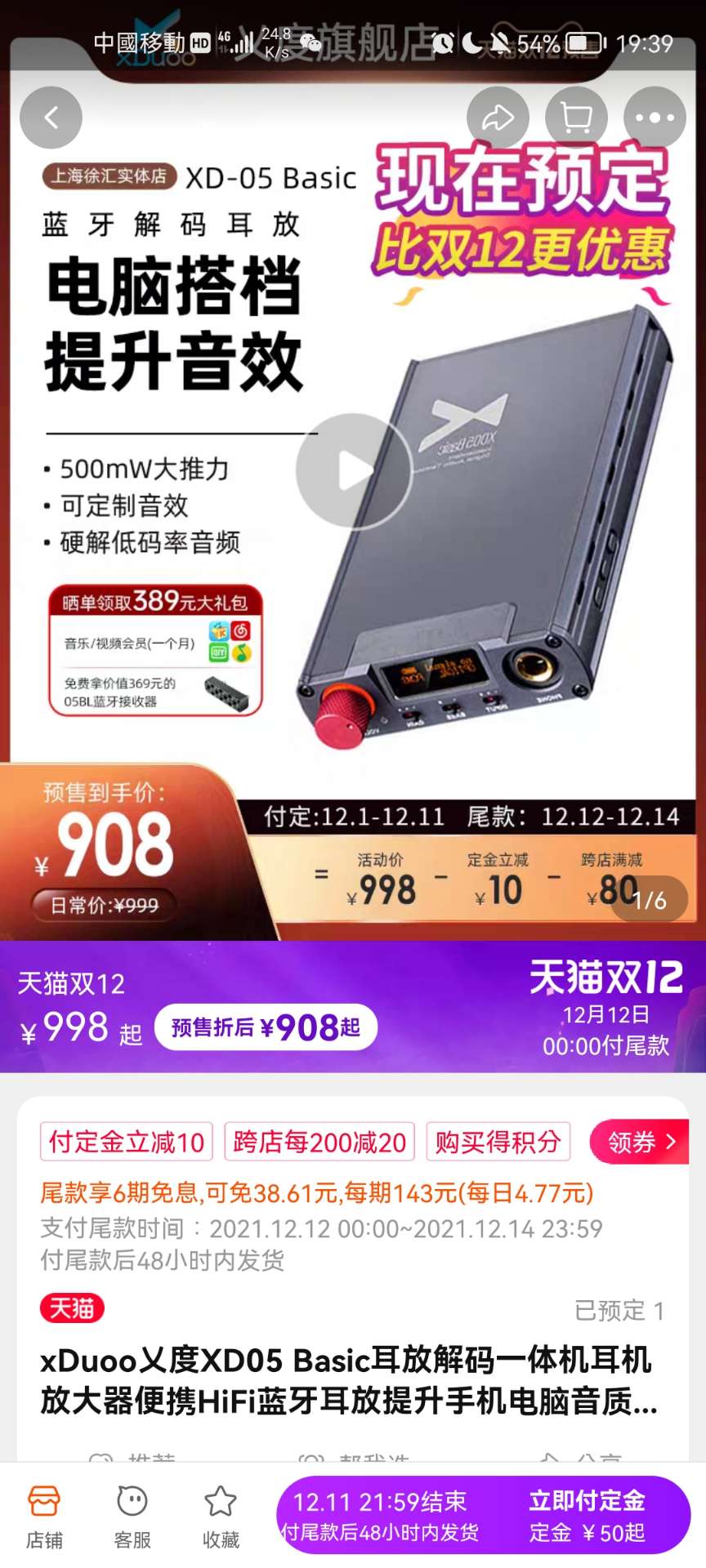Viewport: 706px width, 1568px height.
Task: Open the 付定金立减10 promotion tag
Action: click(x=127, y=1141)
